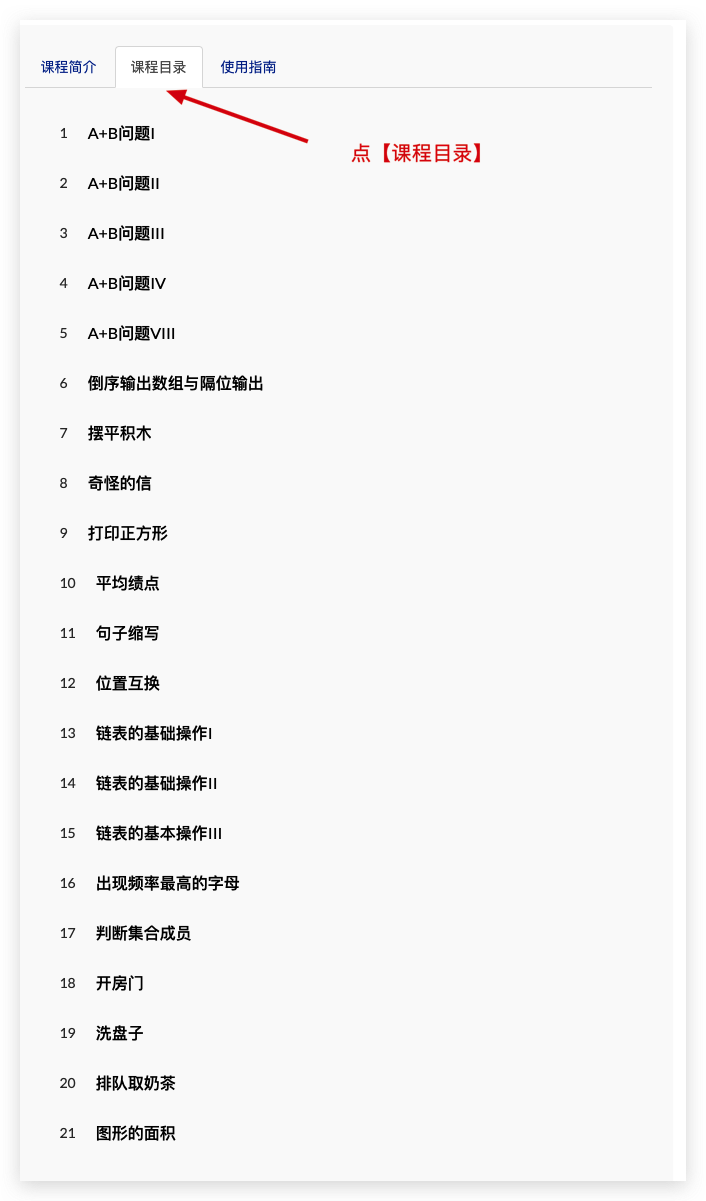This screenshot has height=1201, width=706.
Task: Open the 图形的面积 problem
Action: pyautogui.click(x=136, y=1133)
